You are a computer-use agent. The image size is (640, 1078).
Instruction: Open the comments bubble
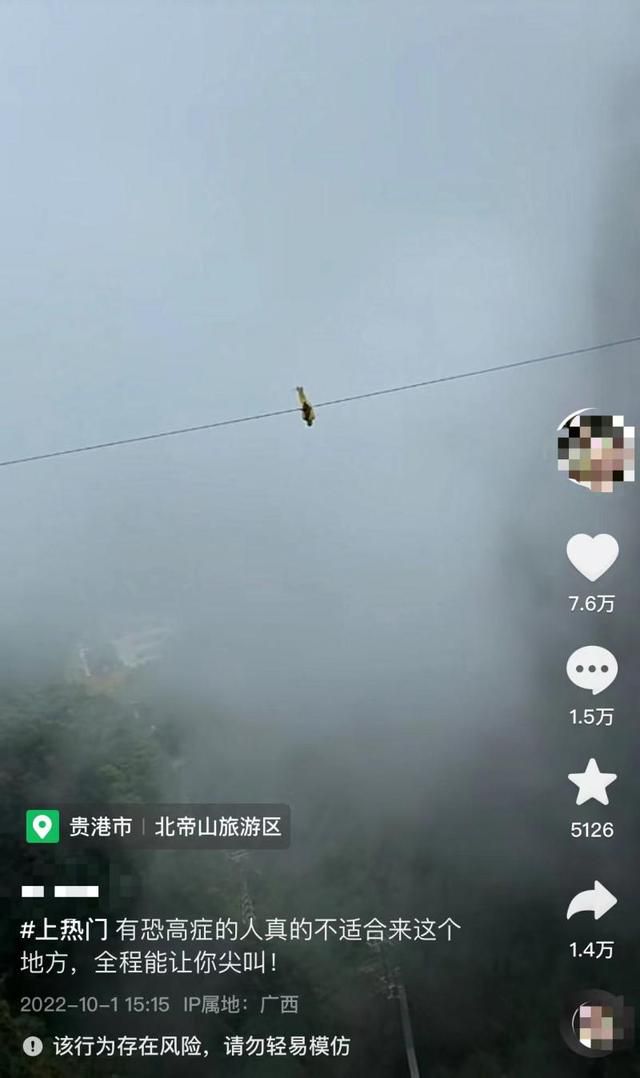point(592,670)
